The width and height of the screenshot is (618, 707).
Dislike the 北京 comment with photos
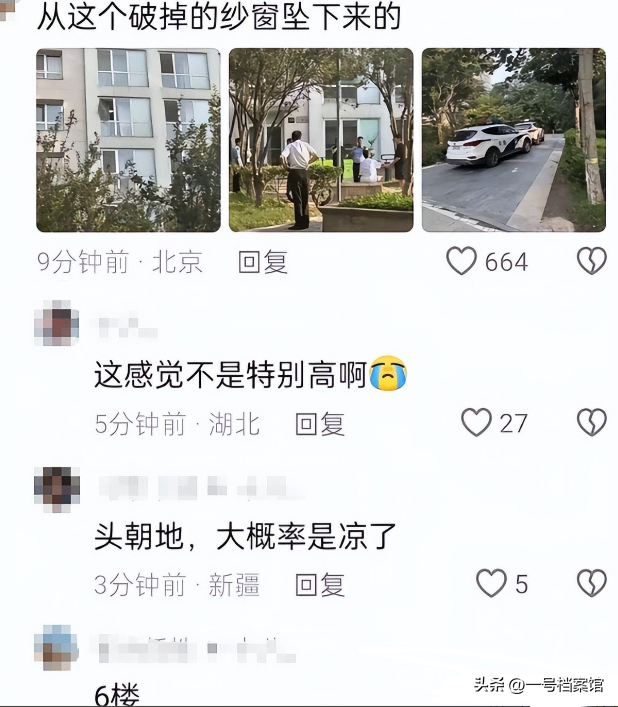pyautogui.click(x=592, y=262)
